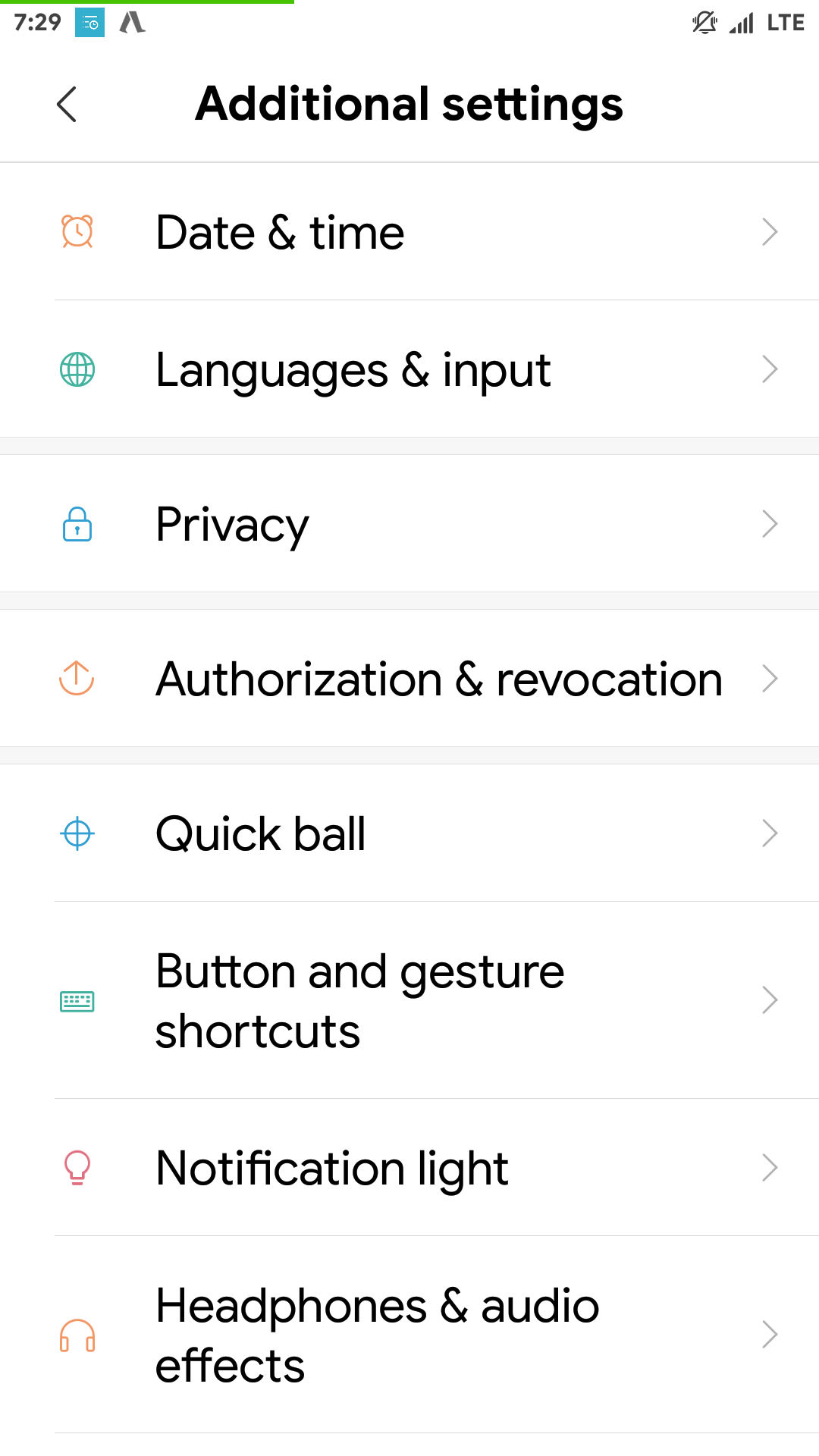Open Notification light settings
Image resolution: width=819 pixels, height=1456 pixels.
point(409,1168)
